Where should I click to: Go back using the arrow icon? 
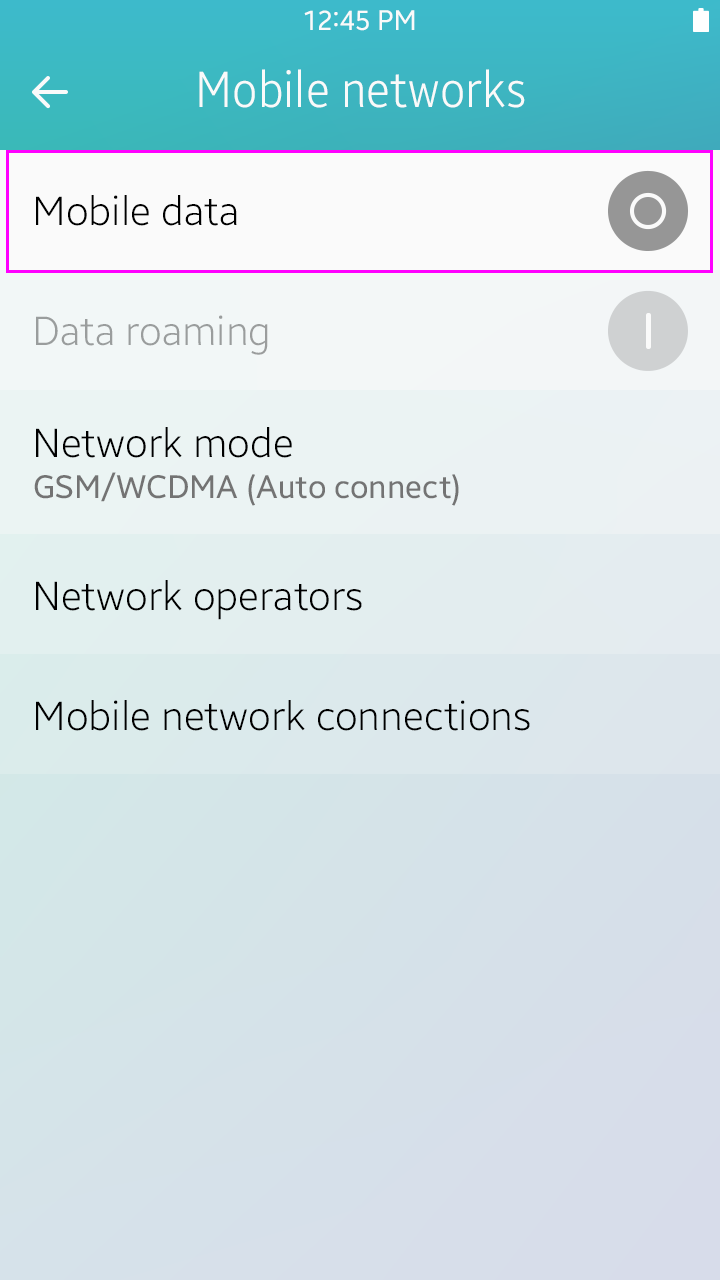[49, 92]
